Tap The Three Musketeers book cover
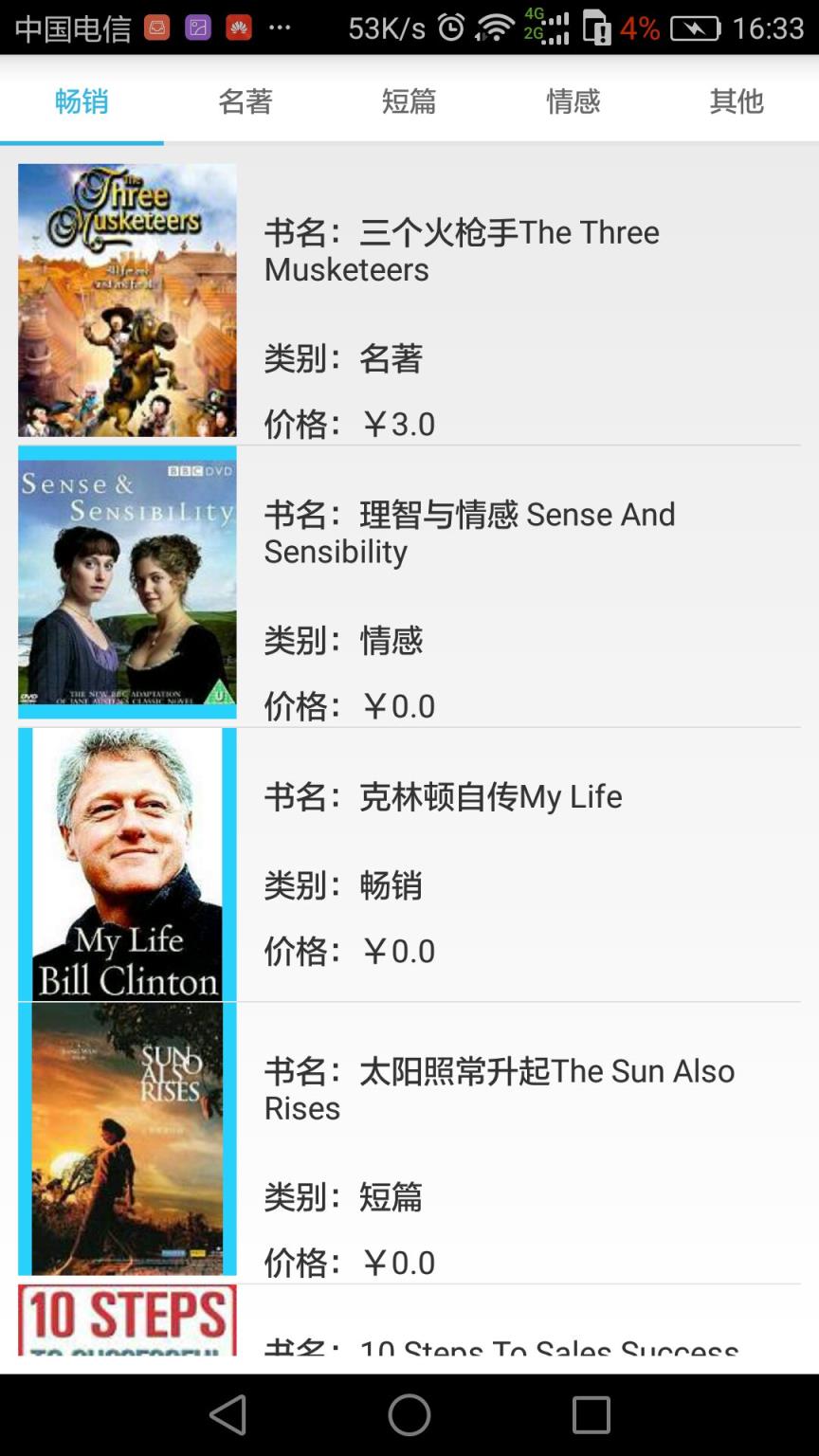 click(127, 300)
